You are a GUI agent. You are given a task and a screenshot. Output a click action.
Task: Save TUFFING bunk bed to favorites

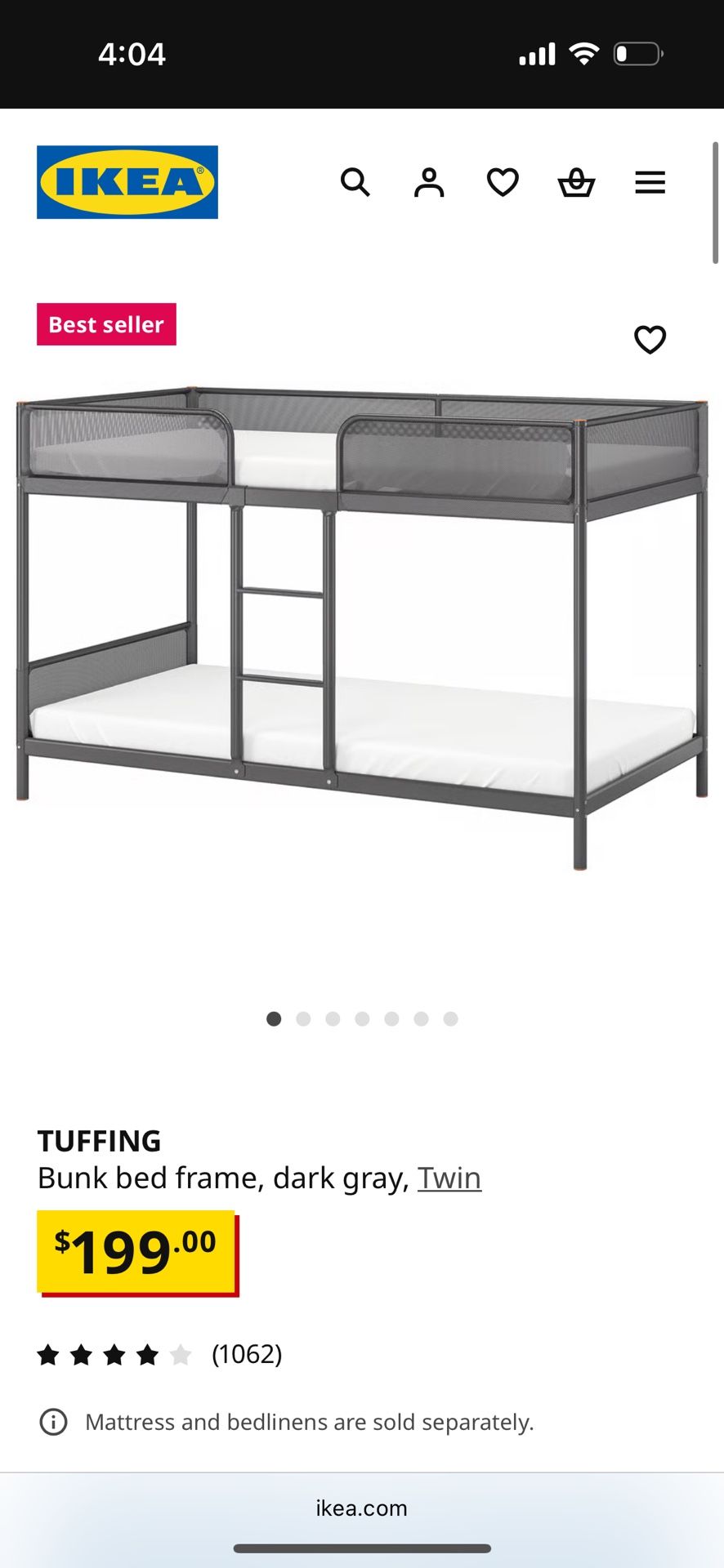[x=650, y=340]
